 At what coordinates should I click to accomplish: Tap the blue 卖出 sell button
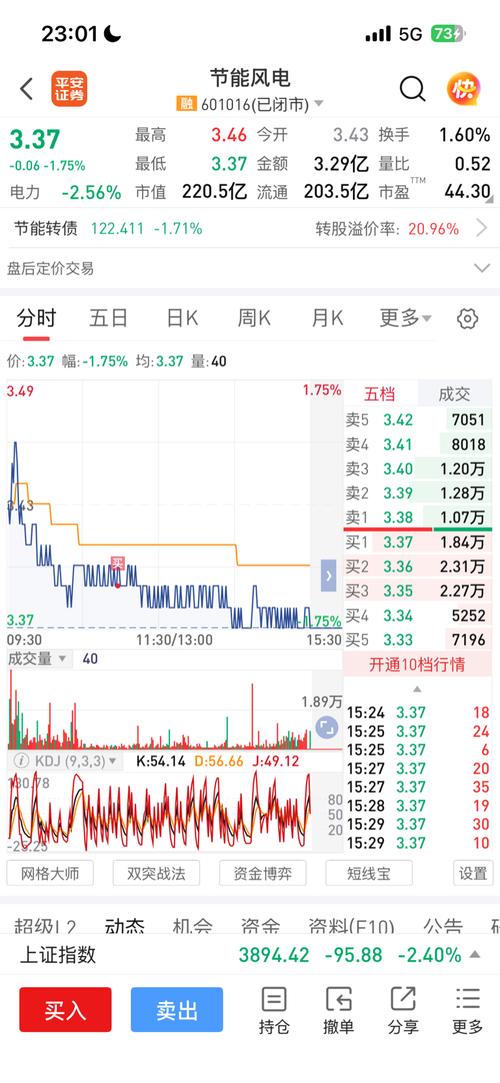pos(177,1010)
